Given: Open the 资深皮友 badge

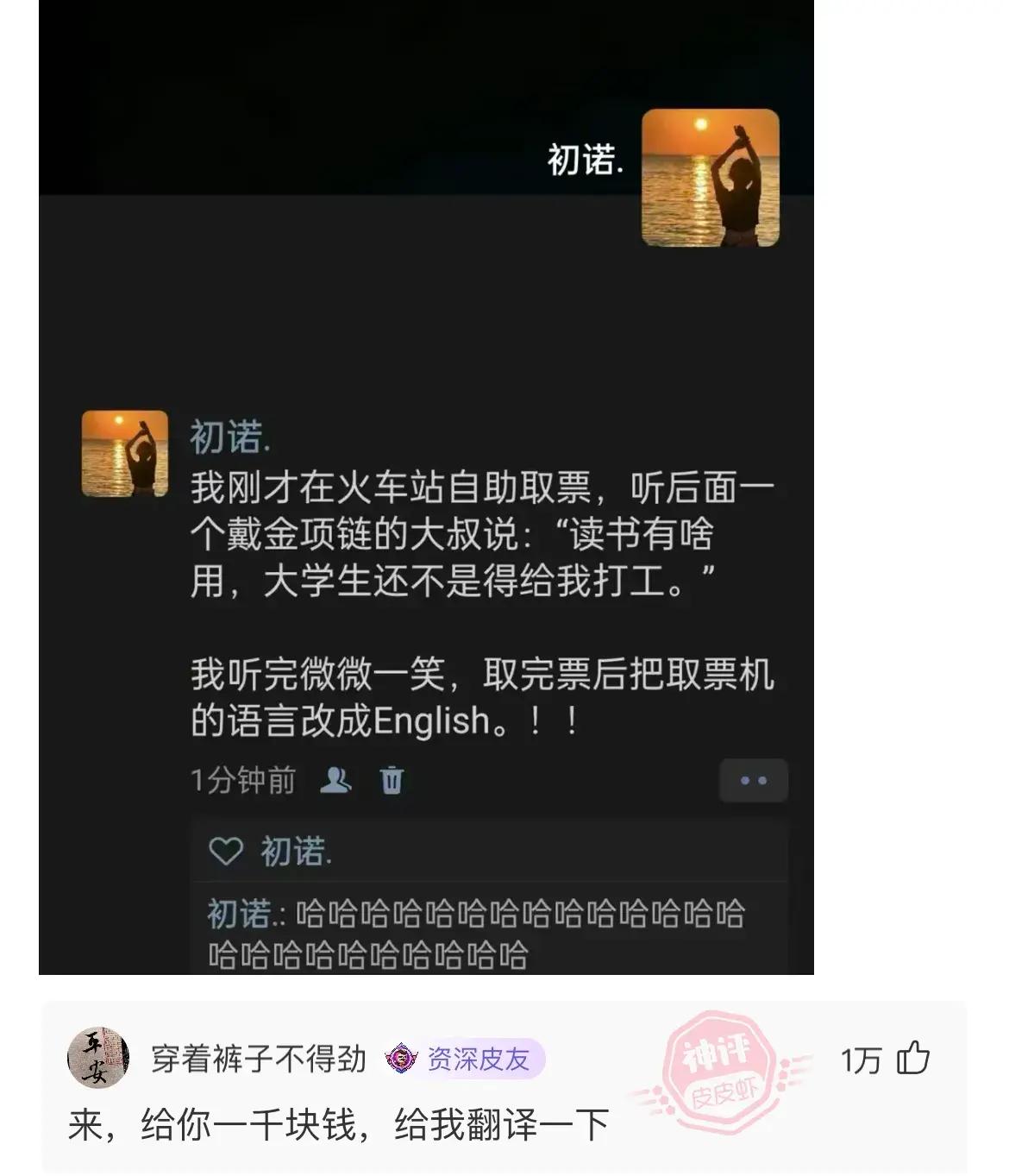Looking at the screenshot, I should tap(465, 1059).
